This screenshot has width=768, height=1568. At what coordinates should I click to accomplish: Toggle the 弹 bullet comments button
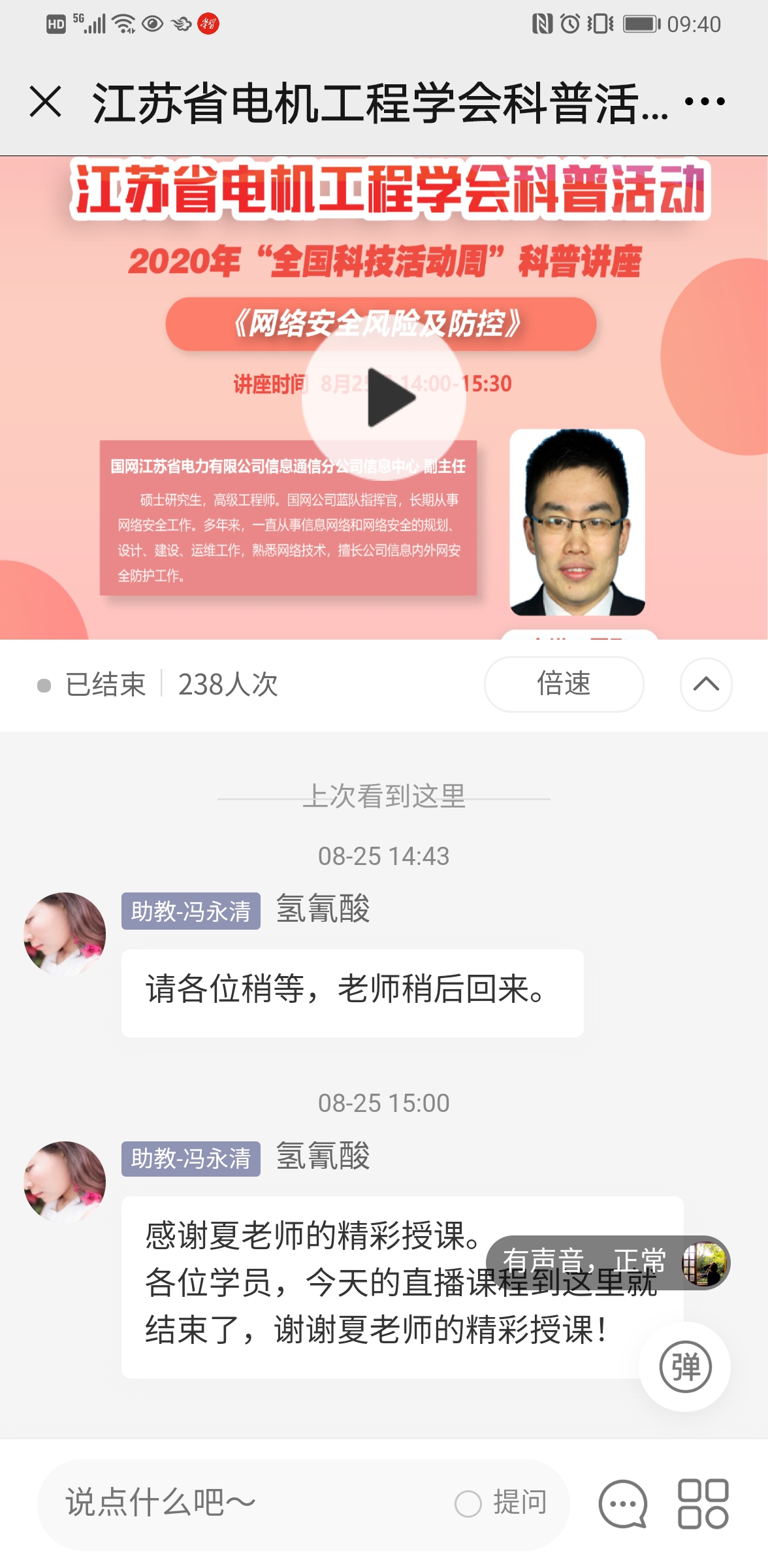click(684, 1367)
